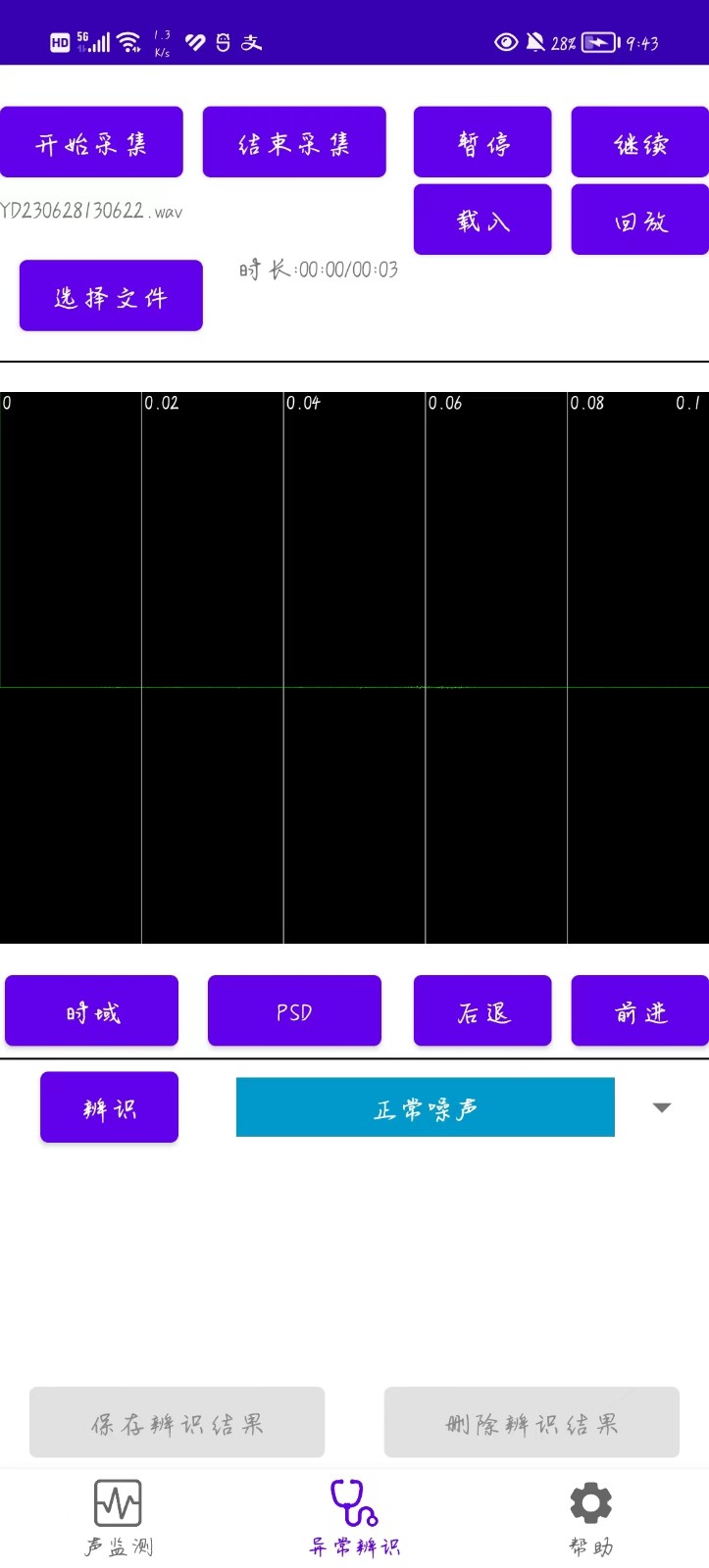Switch the chart to 时域 view

[92, 1011]
